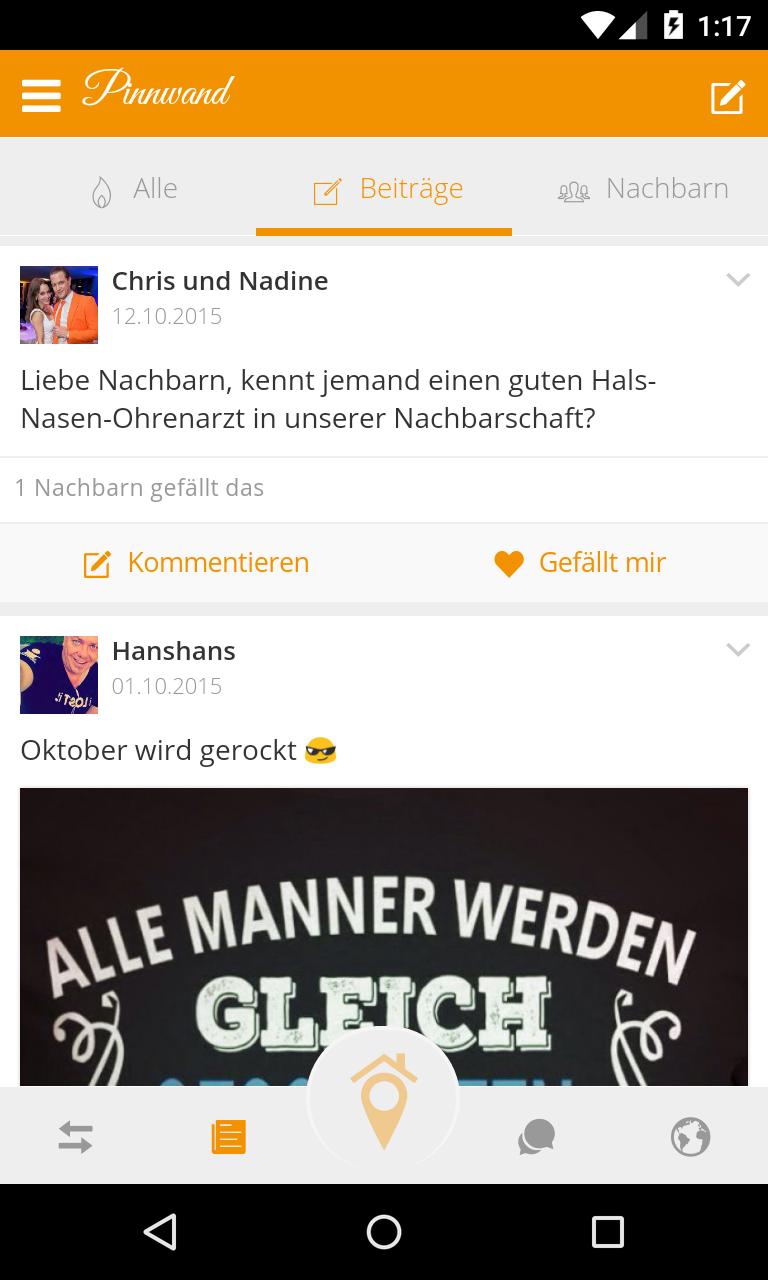Image resolution: width=768 pixels, height=1280 pixels.
Task: Open the hamburger drawer menu
Action: pyautogui.click(x=41, y=96)
